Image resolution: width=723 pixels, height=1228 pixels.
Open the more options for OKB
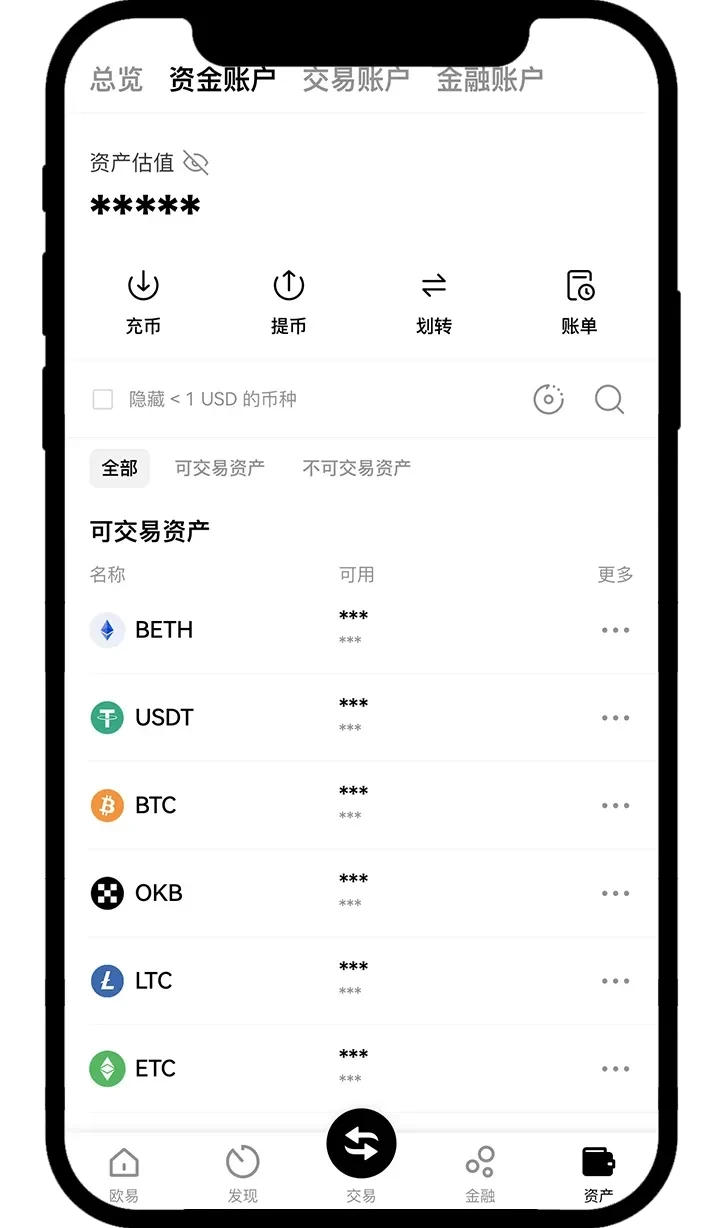coord(614,892)
